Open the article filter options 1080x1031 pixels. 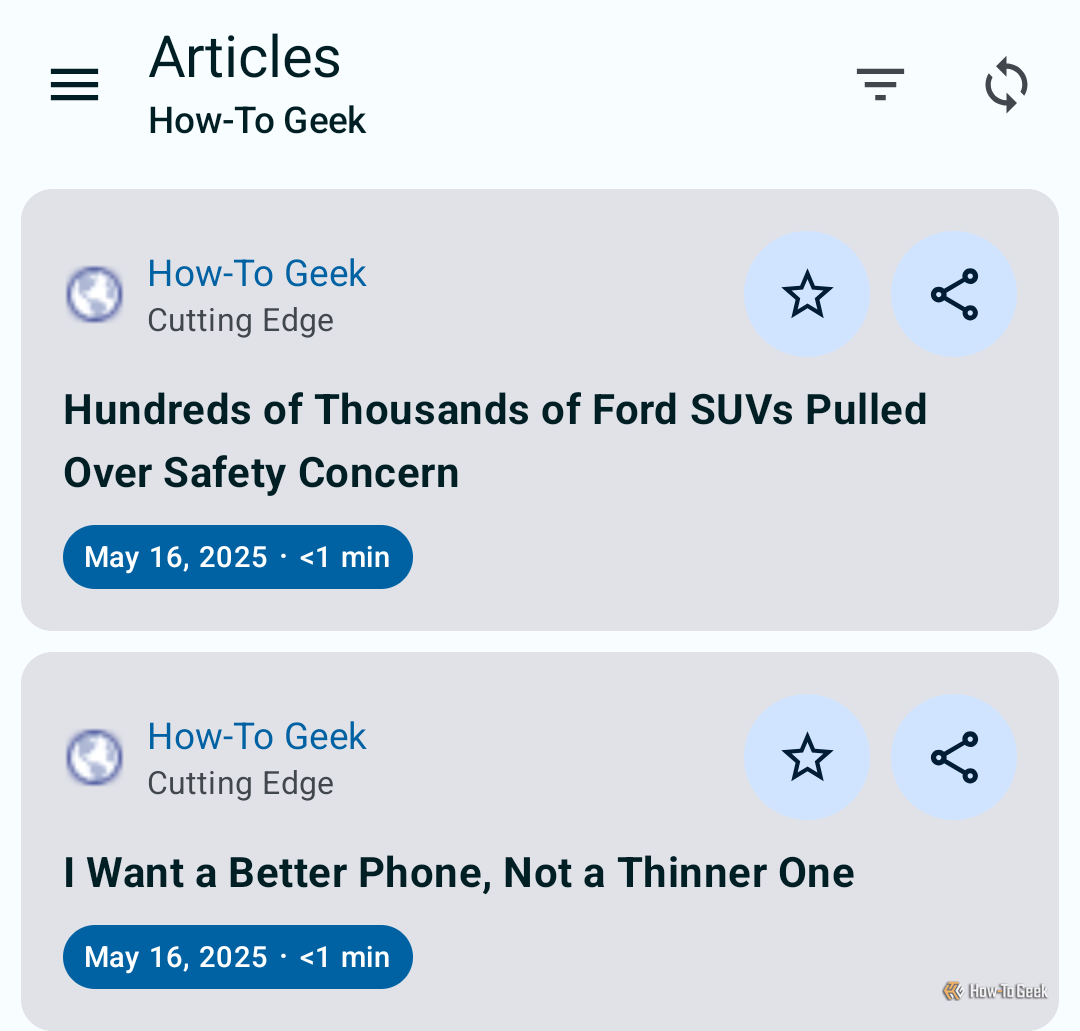(x=880, y=85)
